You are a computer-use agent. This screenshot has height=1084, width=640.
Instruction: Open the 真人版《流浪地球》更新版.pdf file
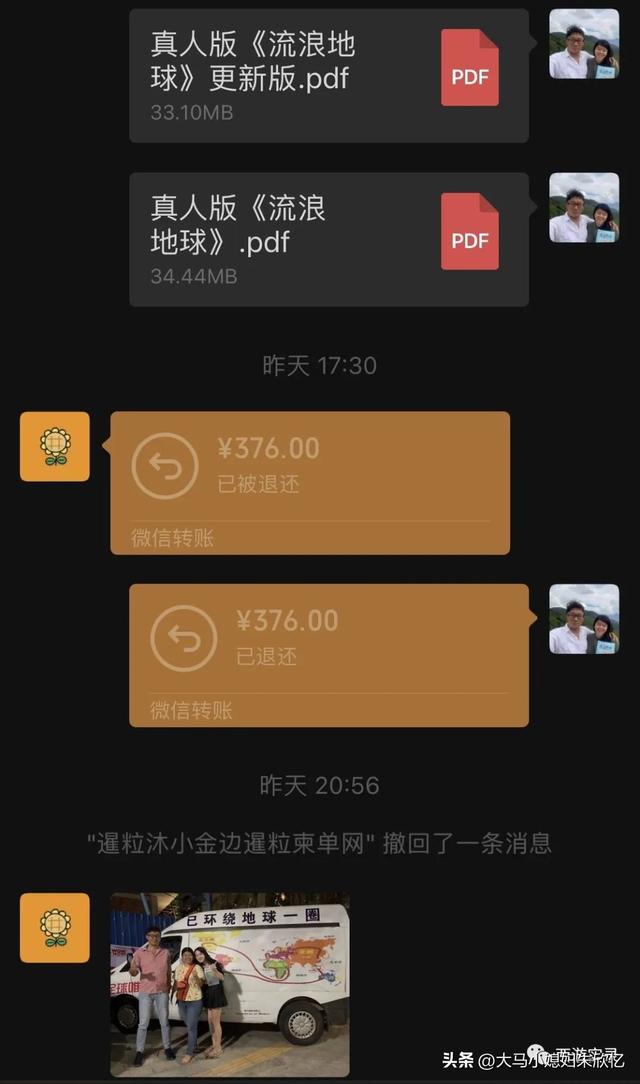pos(328,76)
